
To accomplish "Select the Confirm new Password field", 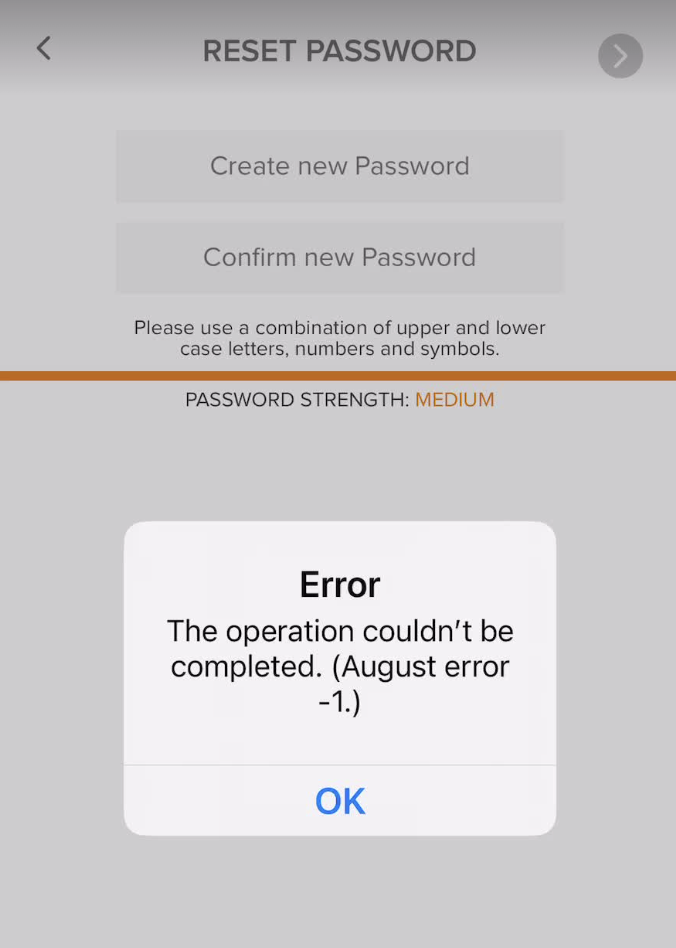I will (x=339, y=257).
